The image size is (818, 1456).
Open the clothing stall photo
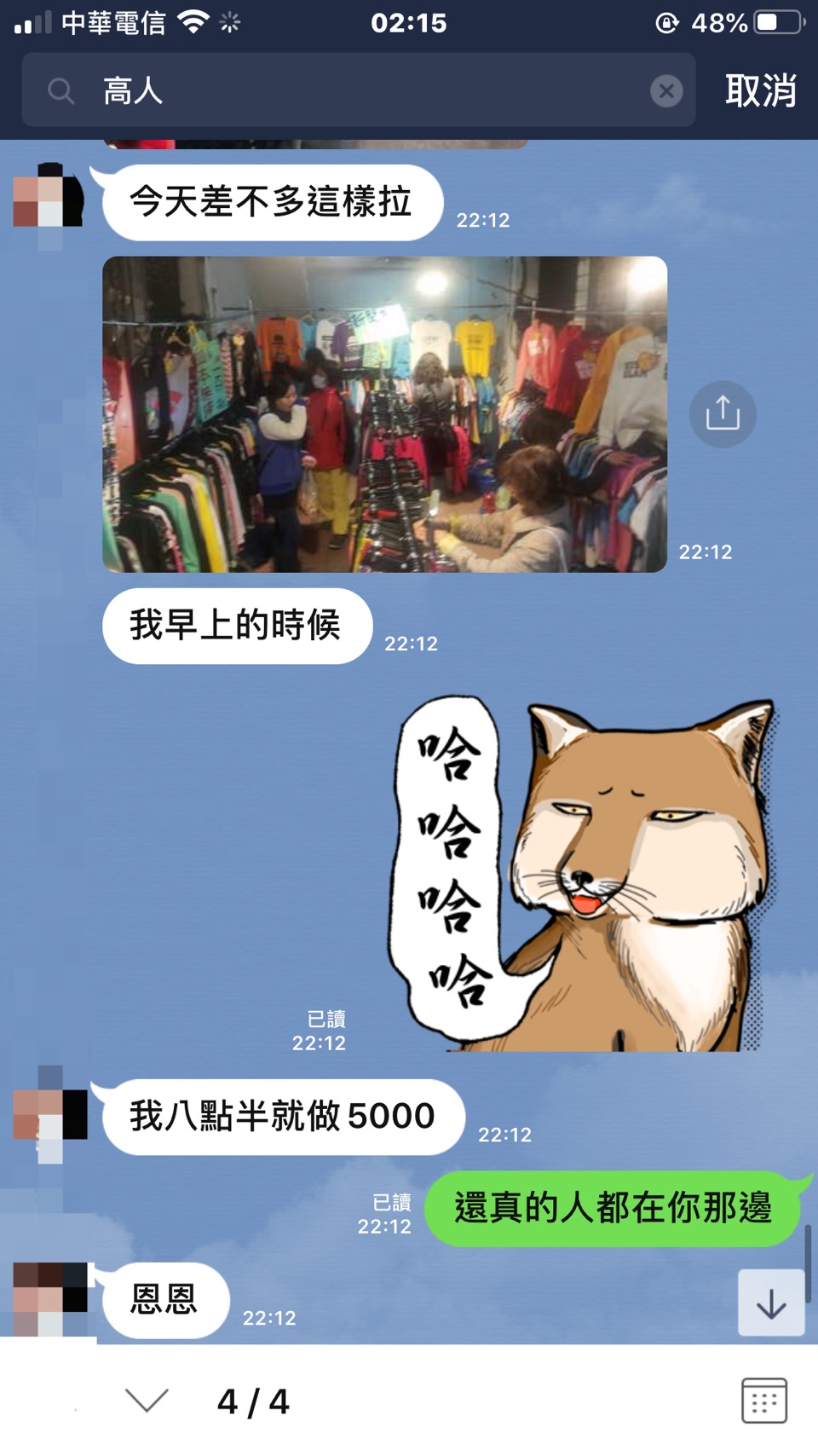point(384,414)
